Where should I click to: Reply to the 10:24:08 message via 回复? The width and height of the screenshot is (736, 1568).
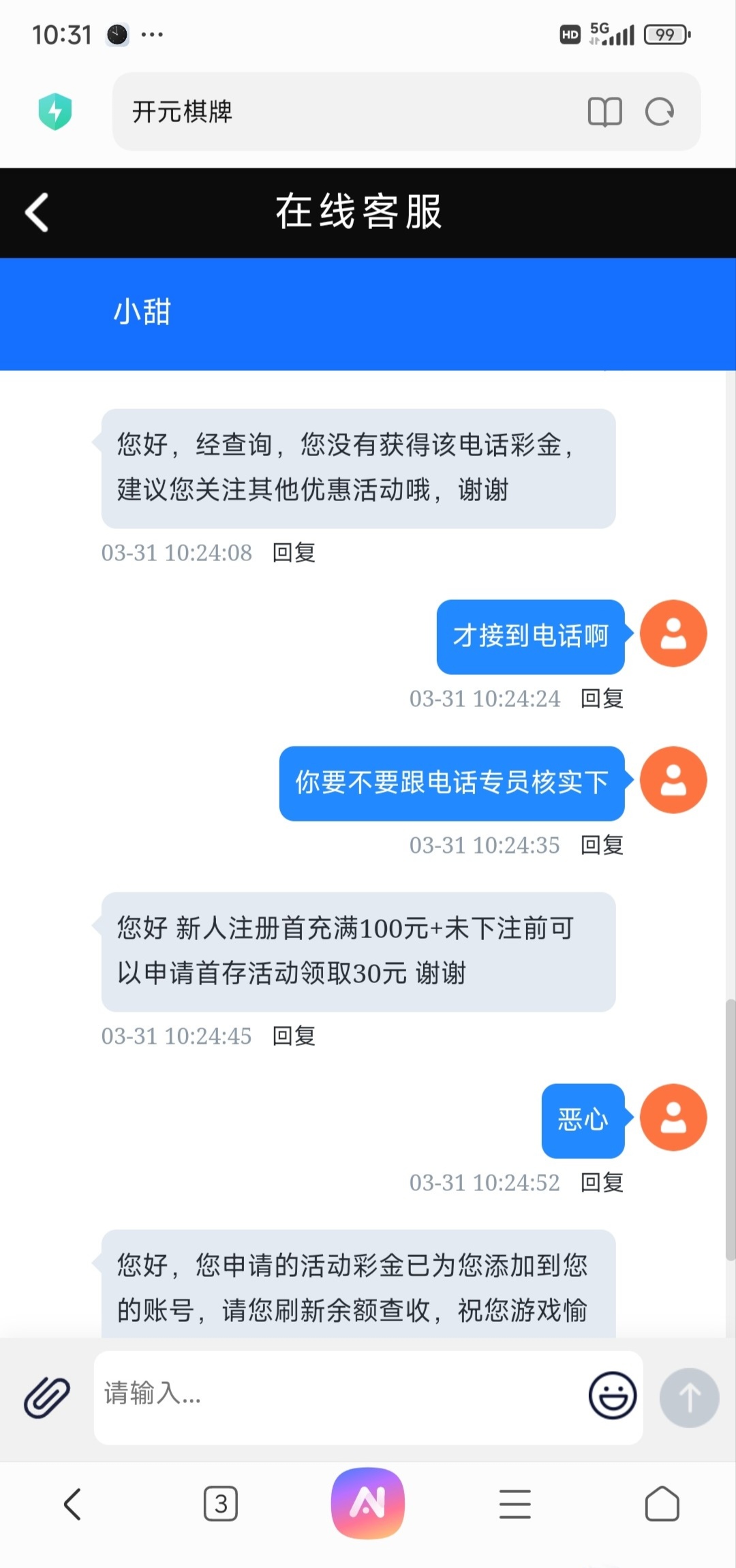(294, 552)
